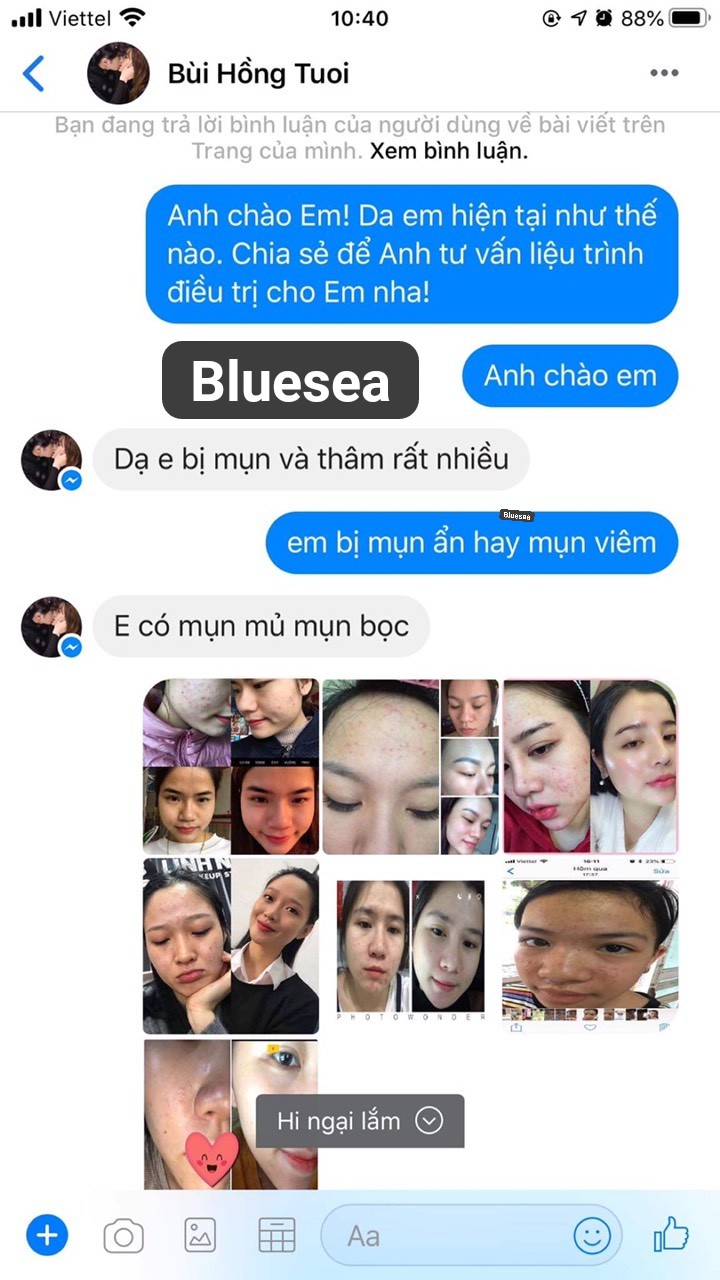Send a thumbs-up like
Image resolution: width=720 pixels, height=1280 pixels.
pos(672,1236)
